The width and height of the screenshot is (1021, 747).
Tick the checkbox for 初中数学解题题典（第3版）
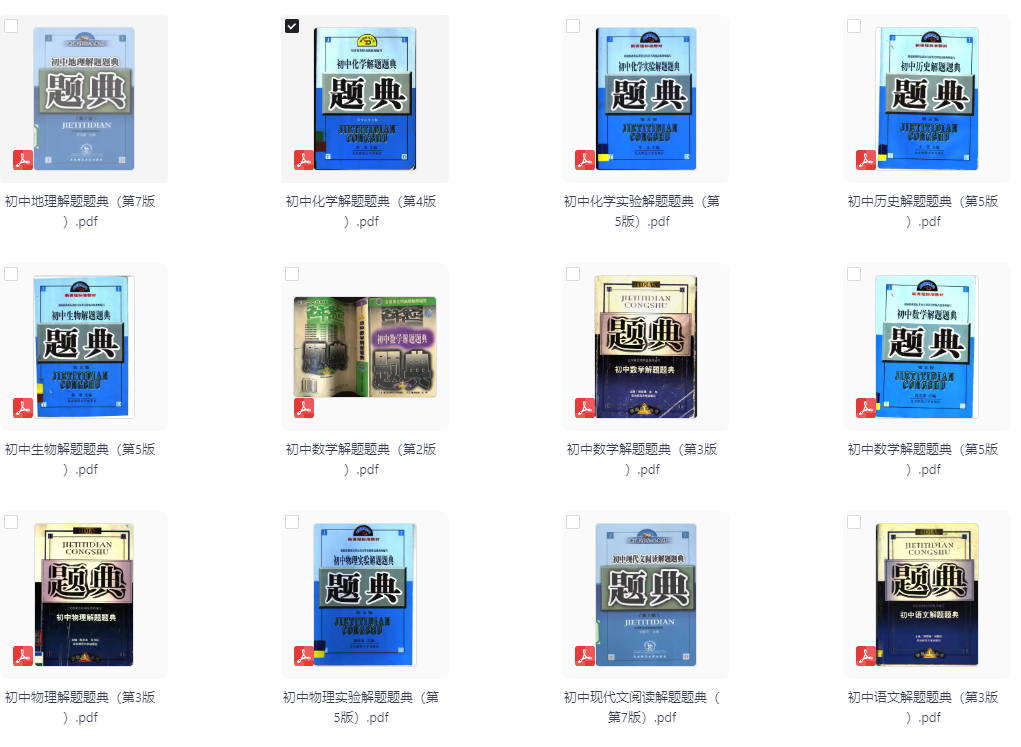573,274
